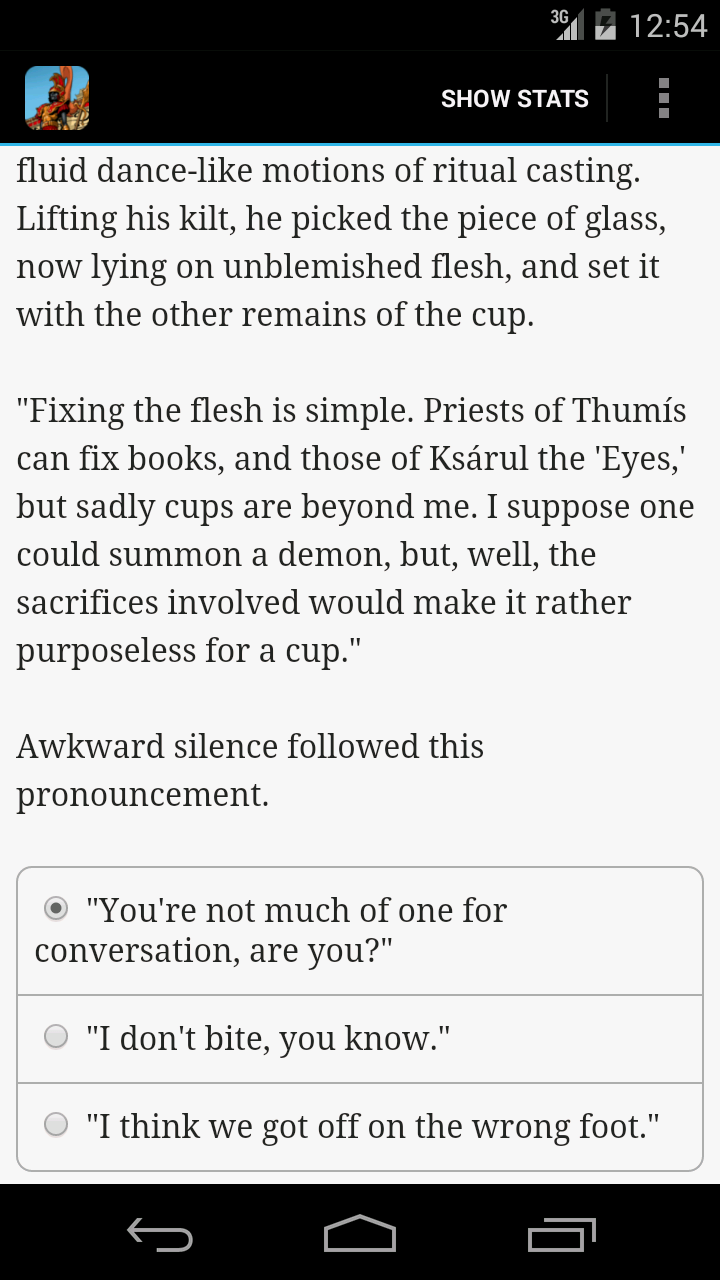
Task: Tap the game app icon
Action: pos(57,98)
